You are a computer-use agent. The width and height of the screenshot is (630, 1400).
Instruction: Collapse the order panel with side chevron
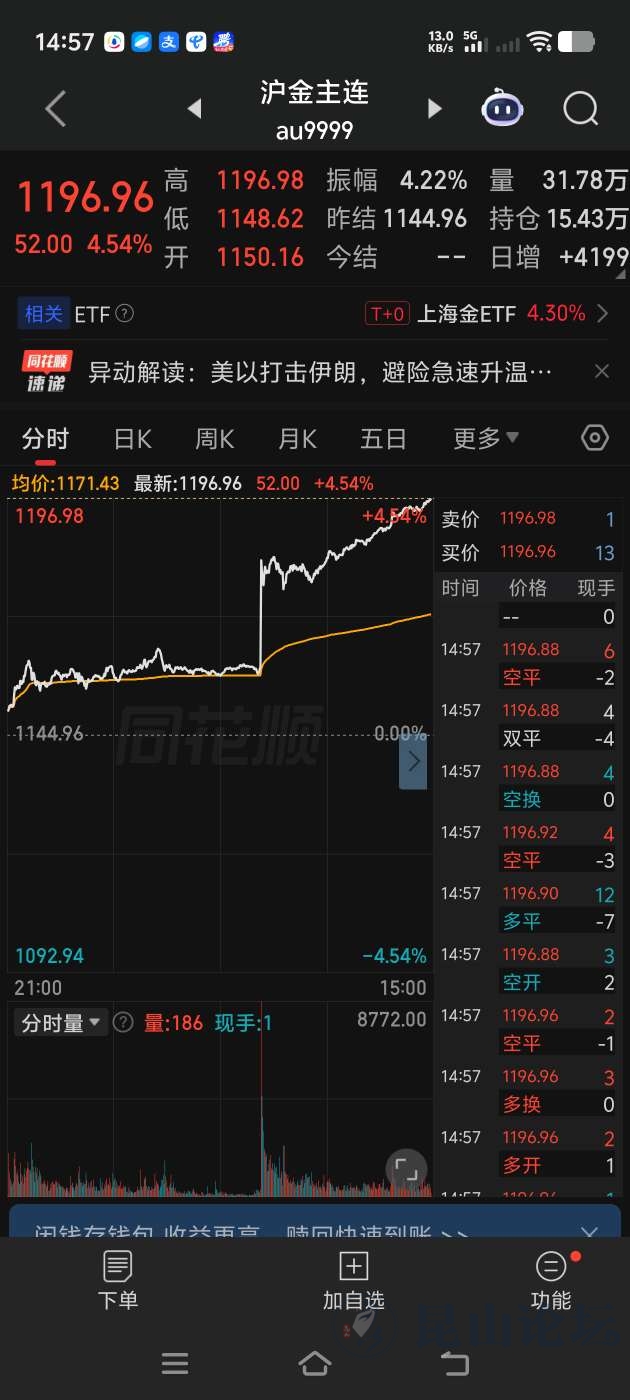tap(413, 762)
